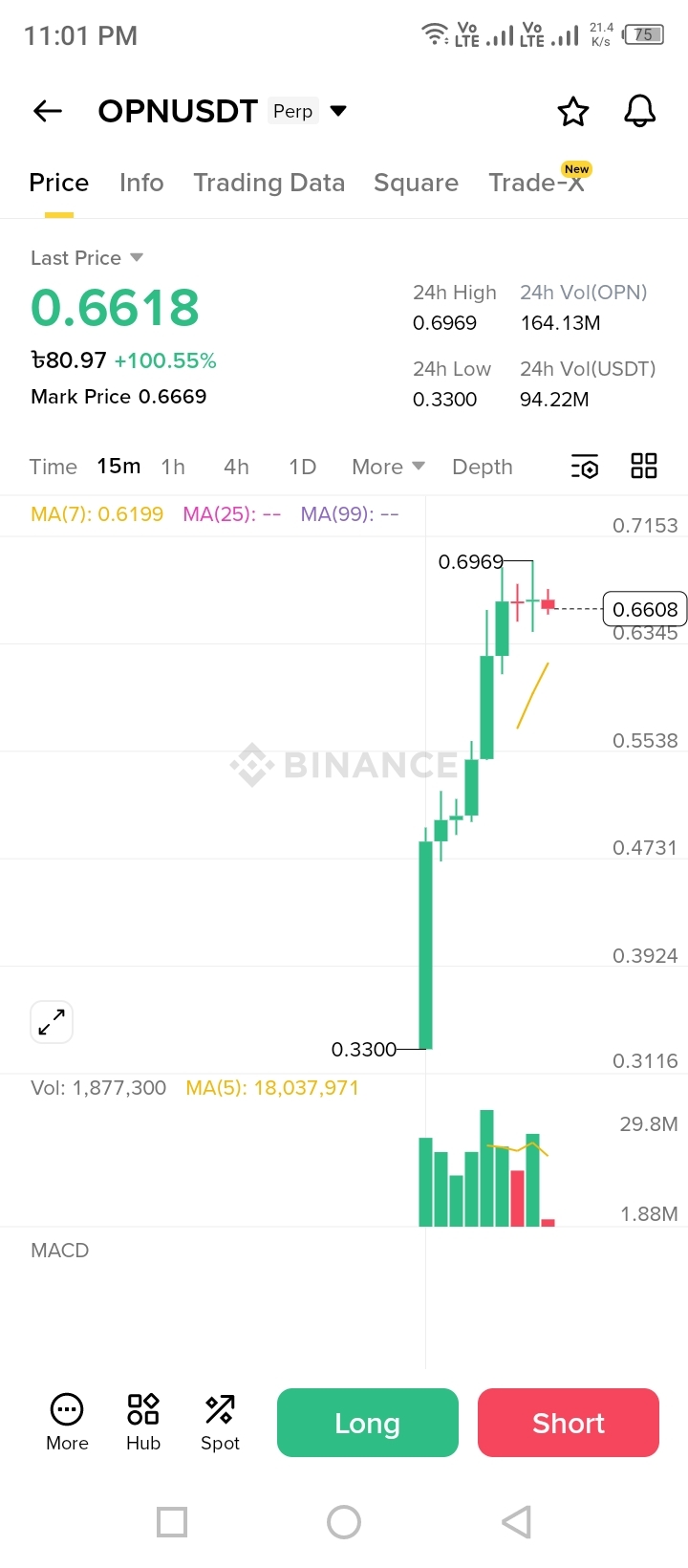Switch to the Square tab
The height and width of the screenshot is (1568, 688).
(416, 183)
